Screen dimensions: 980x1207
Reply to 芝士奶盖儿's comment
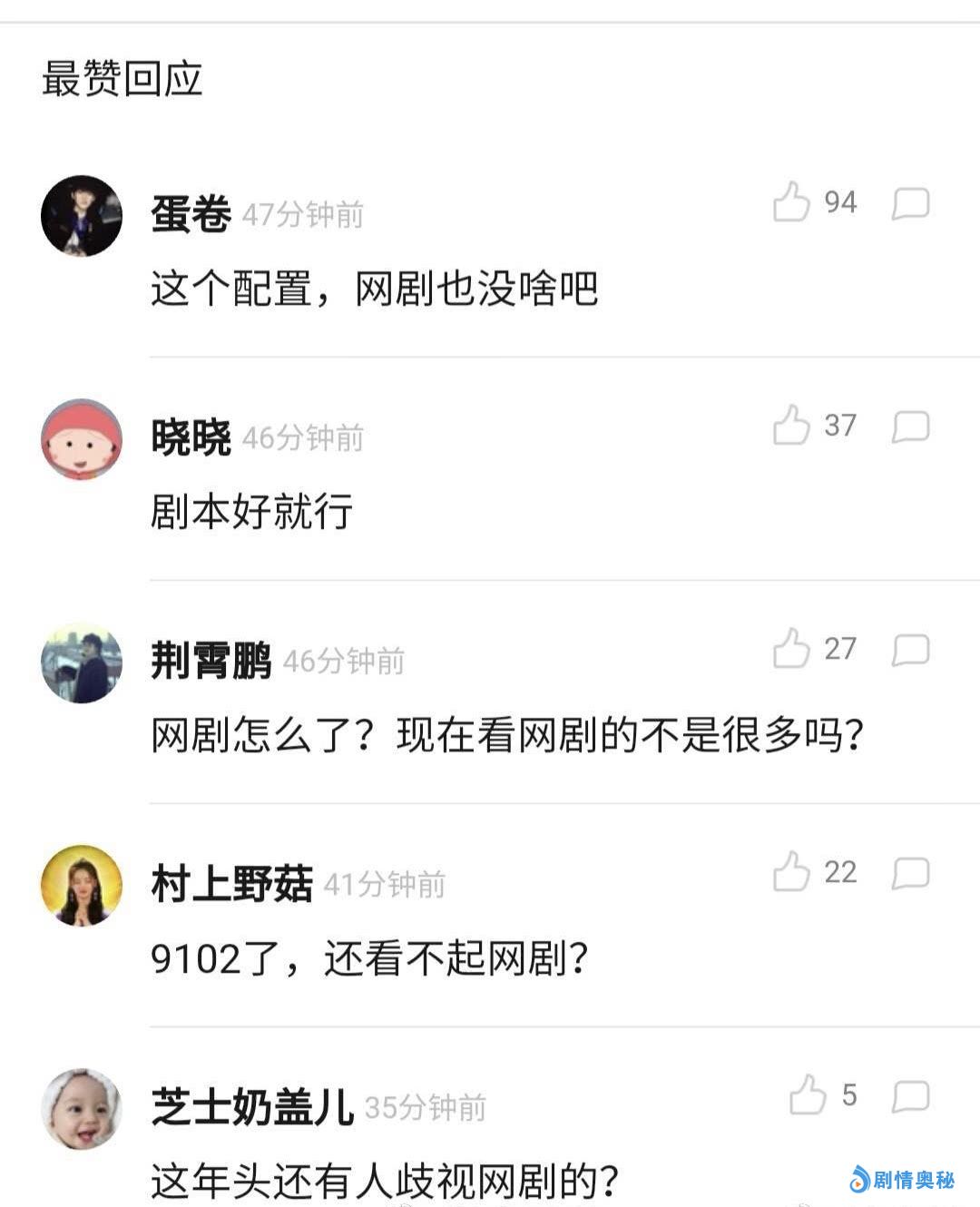click(x=910, y=1096)
